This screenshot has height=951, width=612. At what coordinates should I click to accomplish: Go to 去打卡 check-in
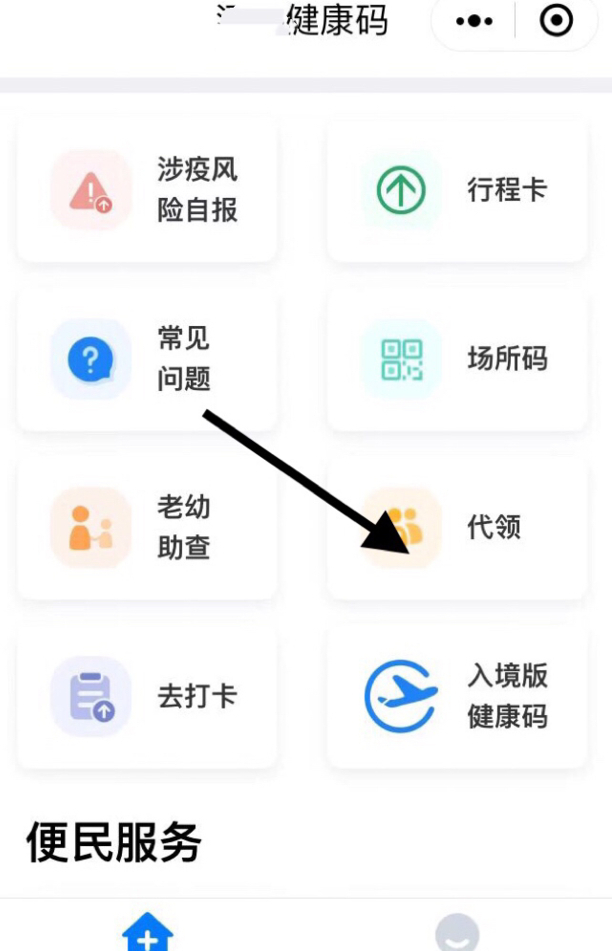tap(147, 696)
